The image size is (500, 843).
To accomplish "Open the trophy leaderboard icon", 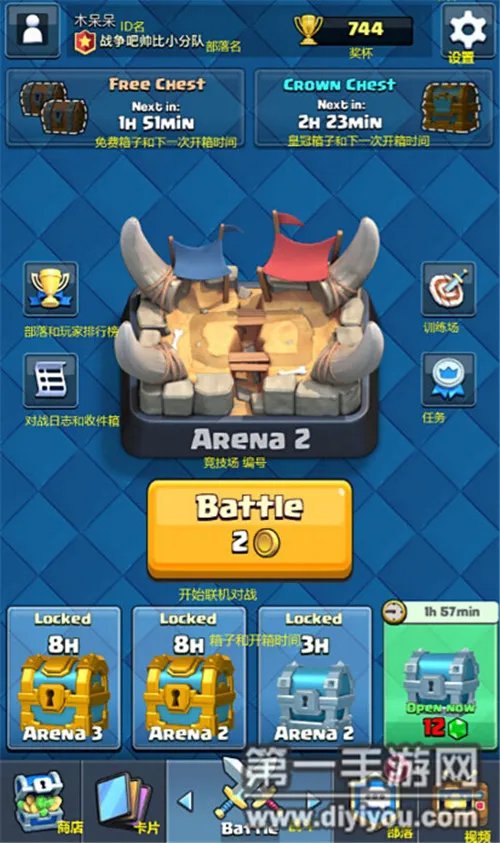I will click(x=50, y=289).
